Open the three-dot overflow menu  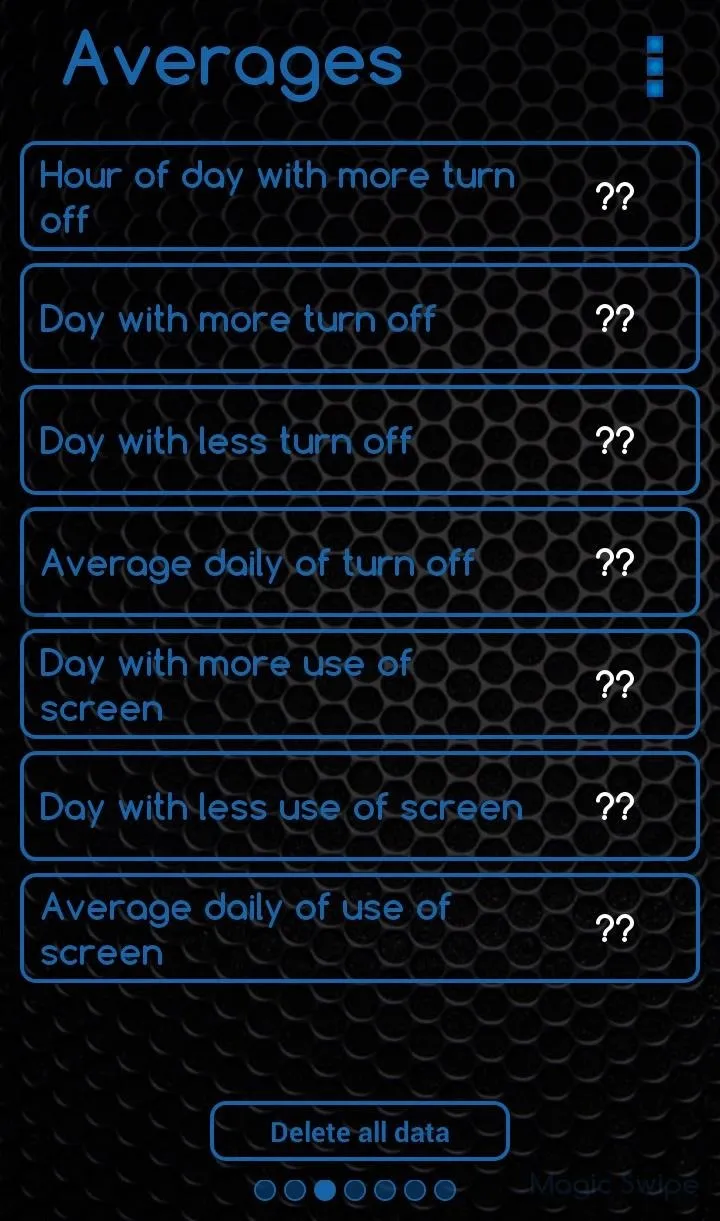tap(655, 67)
